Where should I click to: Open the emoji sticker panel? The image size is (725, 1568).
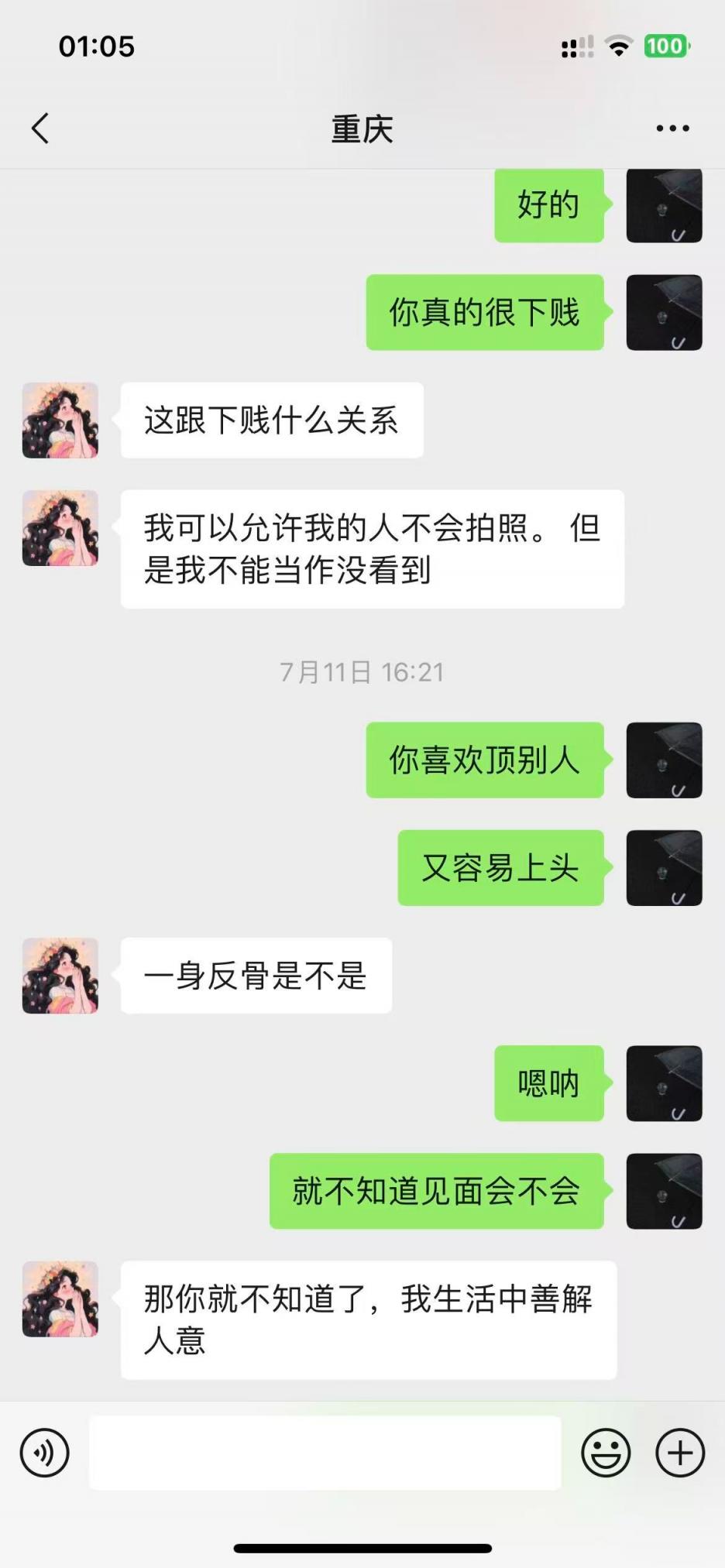[x=606, y=1453]
